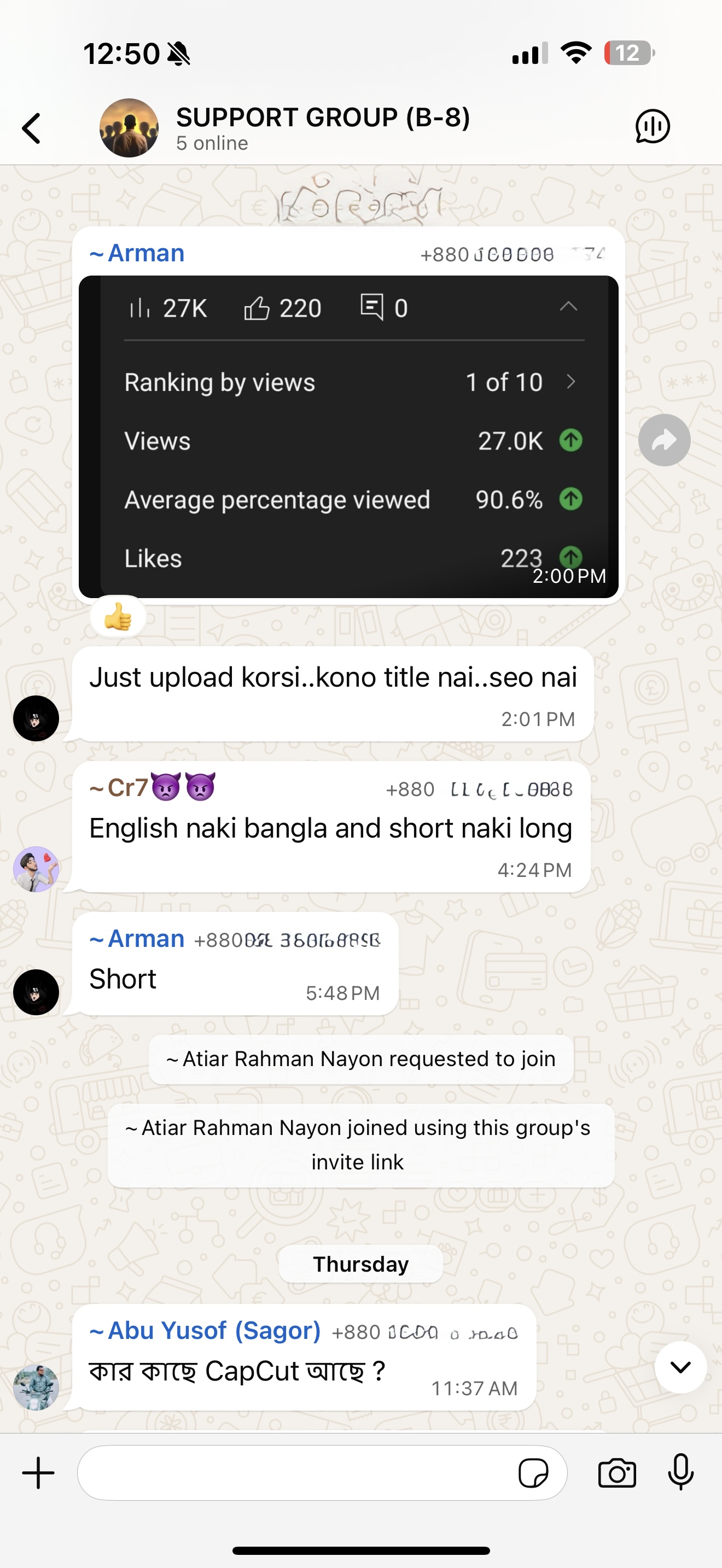Record a voice message
Image resolution: width=722 pixels, height=1568 pixels.
point(680,1473)
